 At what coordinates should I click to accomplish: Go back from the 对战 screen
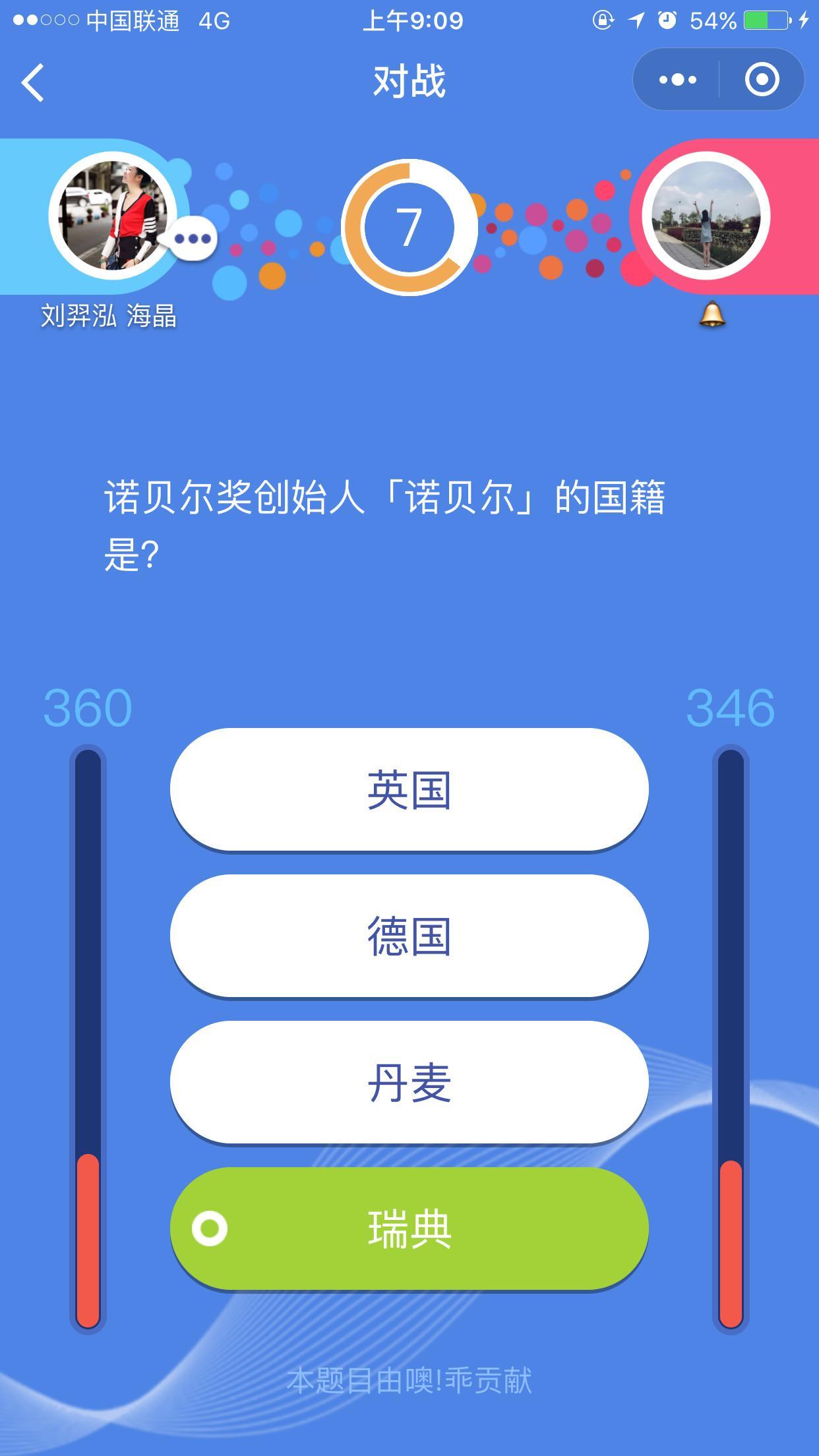click(33, 82)
